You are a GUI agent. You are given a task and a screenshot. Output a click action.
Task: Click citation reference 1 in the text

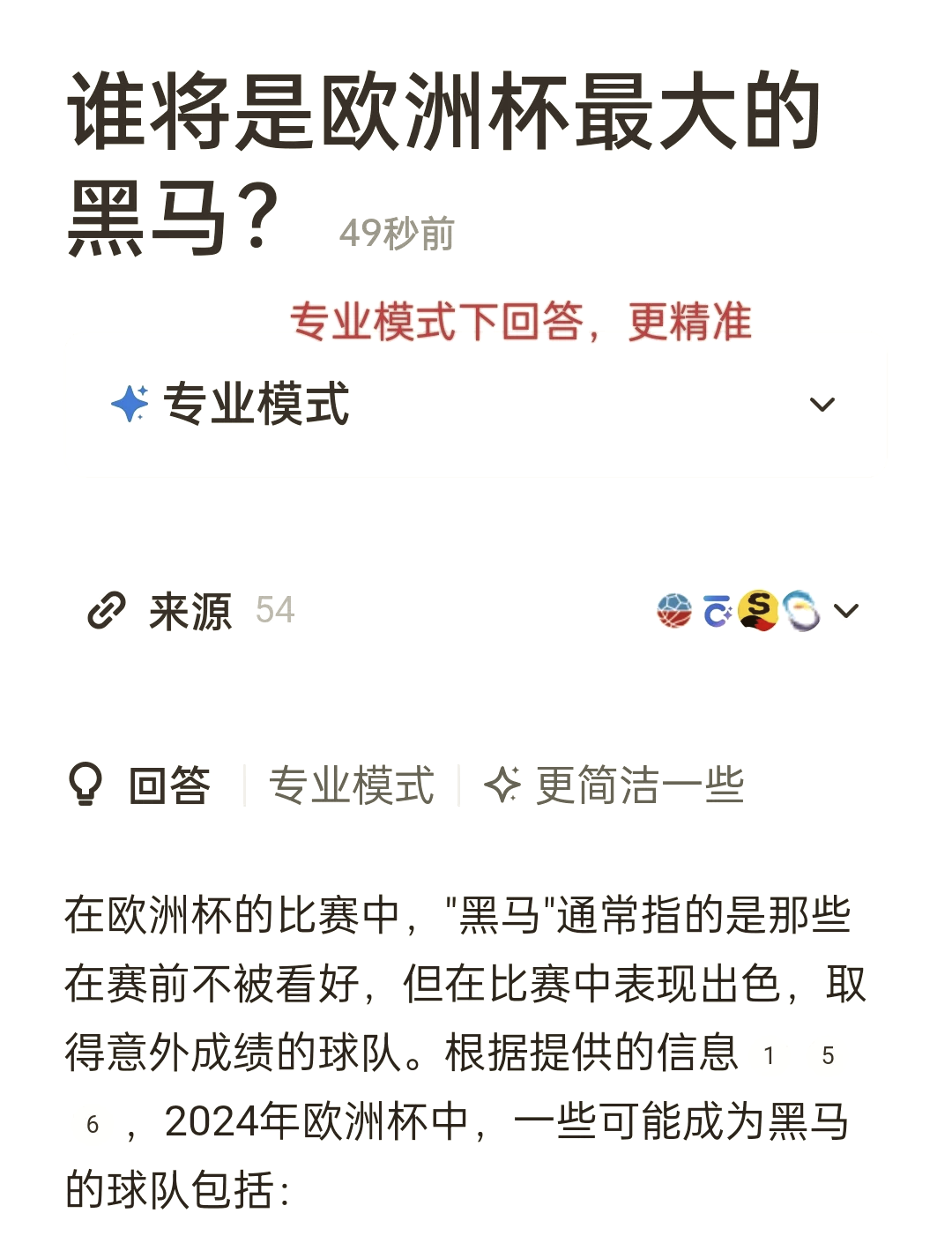pos(768,1054)
